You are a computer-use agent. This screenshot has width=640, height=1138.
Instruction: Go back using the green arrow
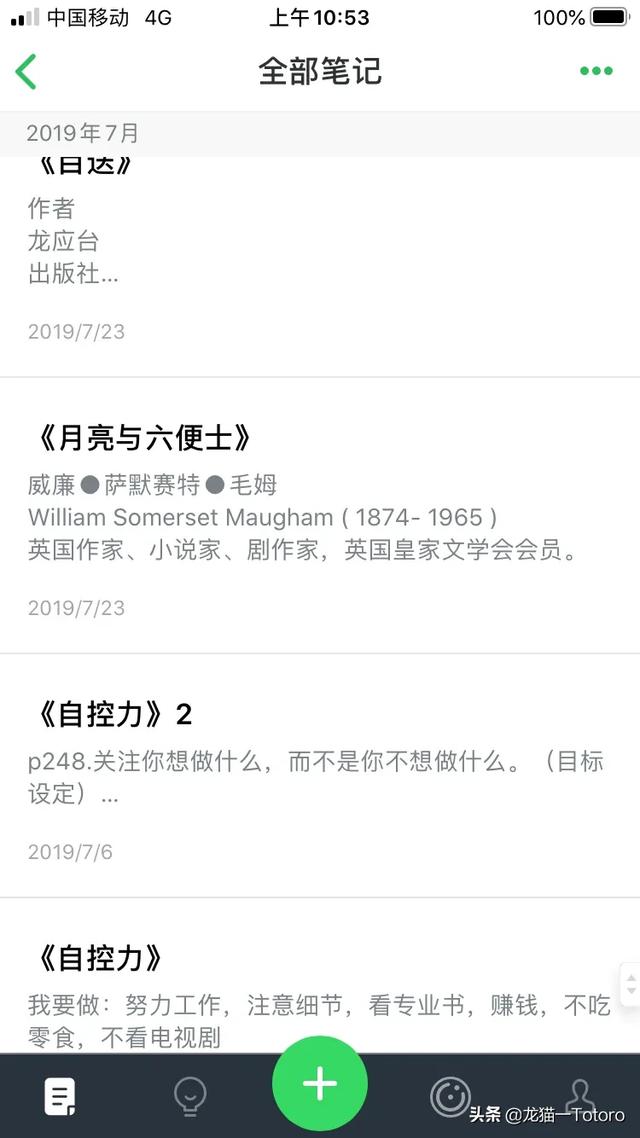[x=25, y=71]
